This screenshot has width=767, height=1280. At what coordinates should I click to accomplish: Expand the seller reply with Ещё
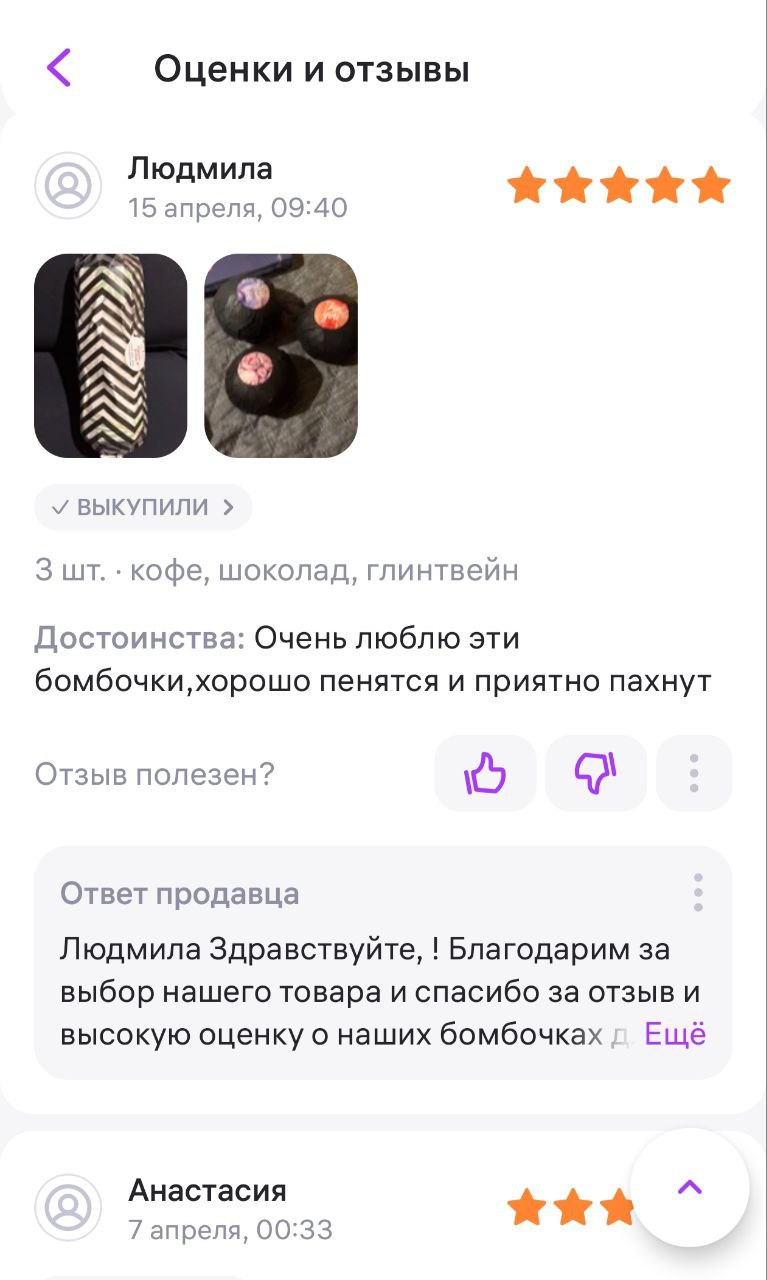(x=675, y=1034)
